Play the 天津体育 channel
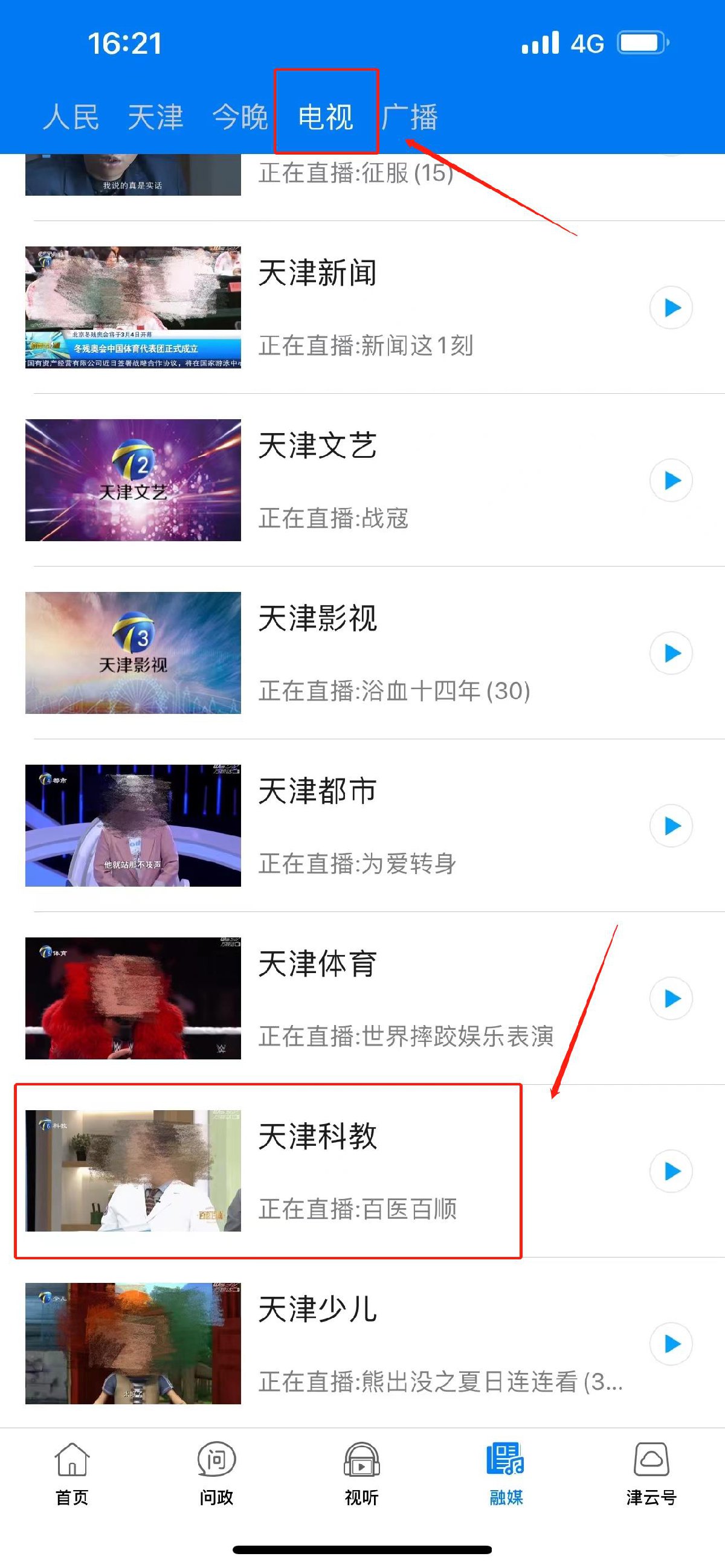725x1568 pixels. pyautogui.click(x=671, y=999)
